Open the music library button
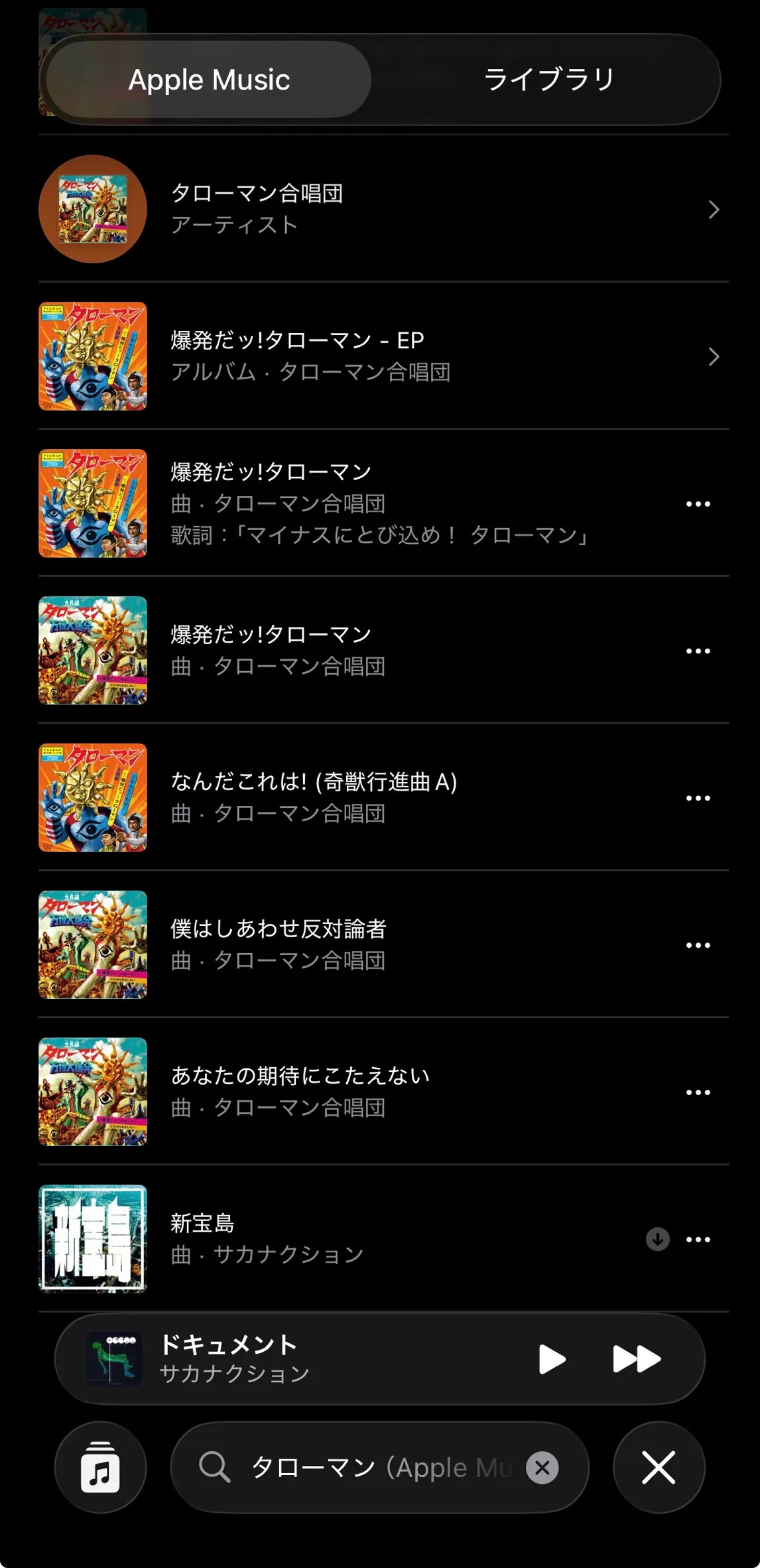 tap(100, 1467)
